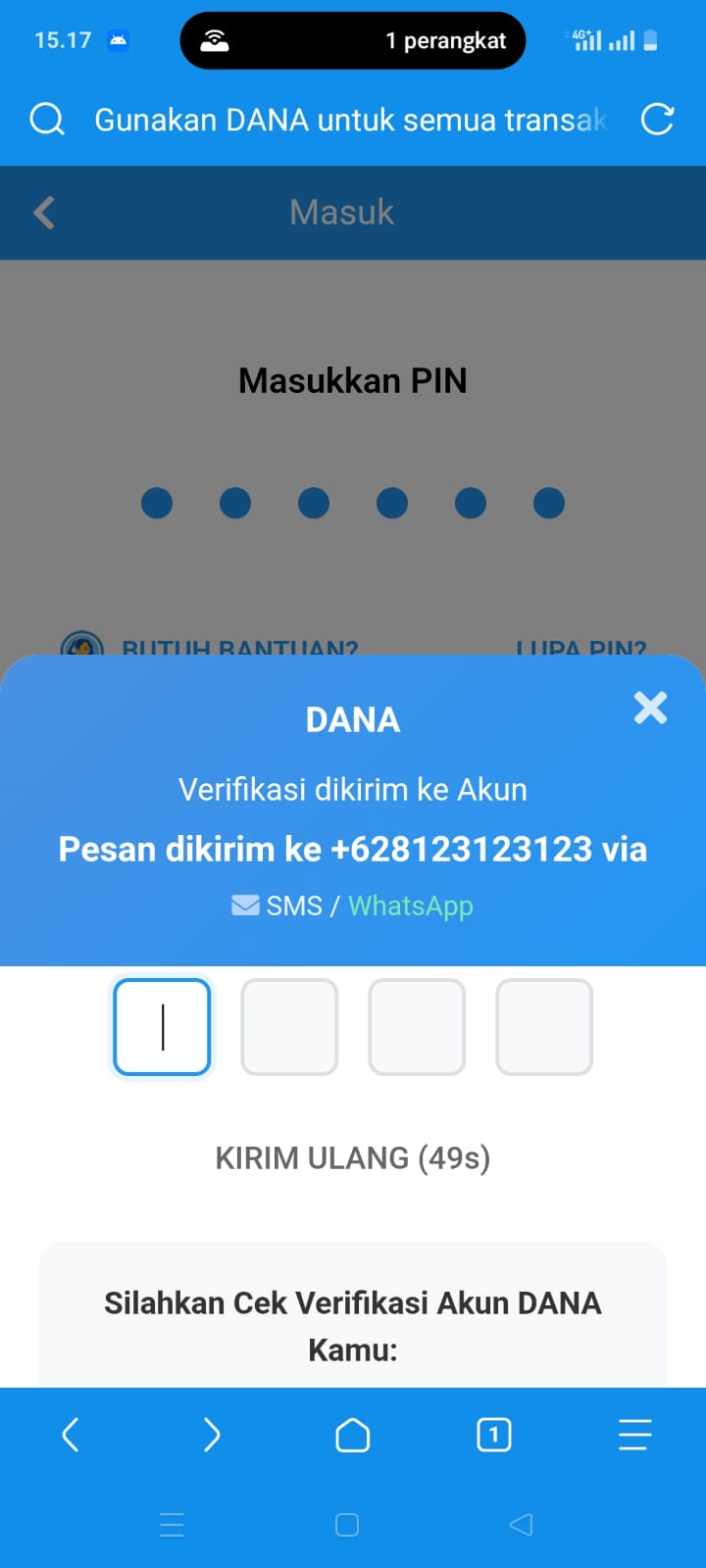
Task: Open tab overview via the tab counter icon
Action: pyautogui.click(x=494, y=1435)
